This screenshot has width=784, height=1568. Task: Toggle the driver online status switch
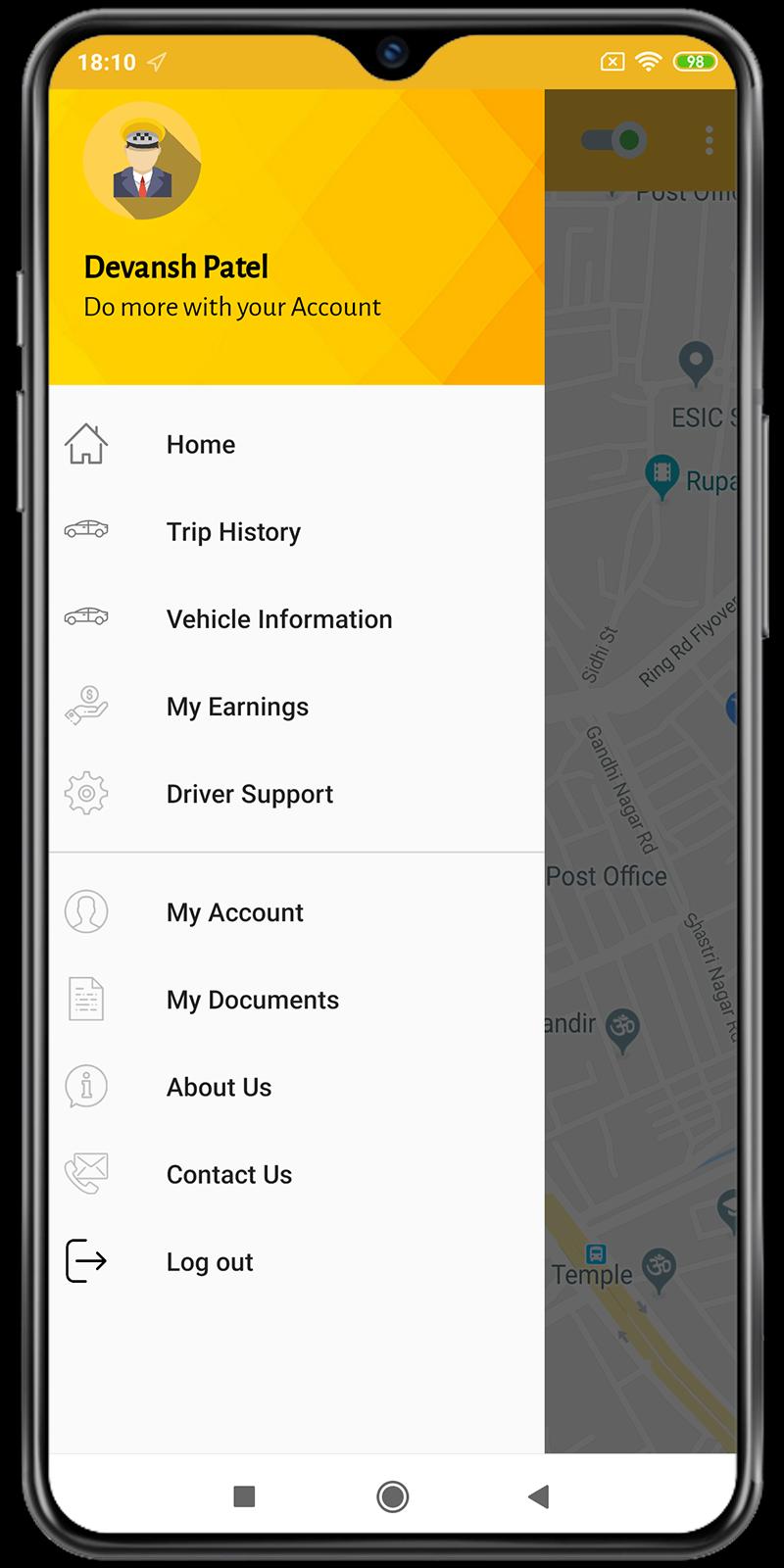(612, 140)
